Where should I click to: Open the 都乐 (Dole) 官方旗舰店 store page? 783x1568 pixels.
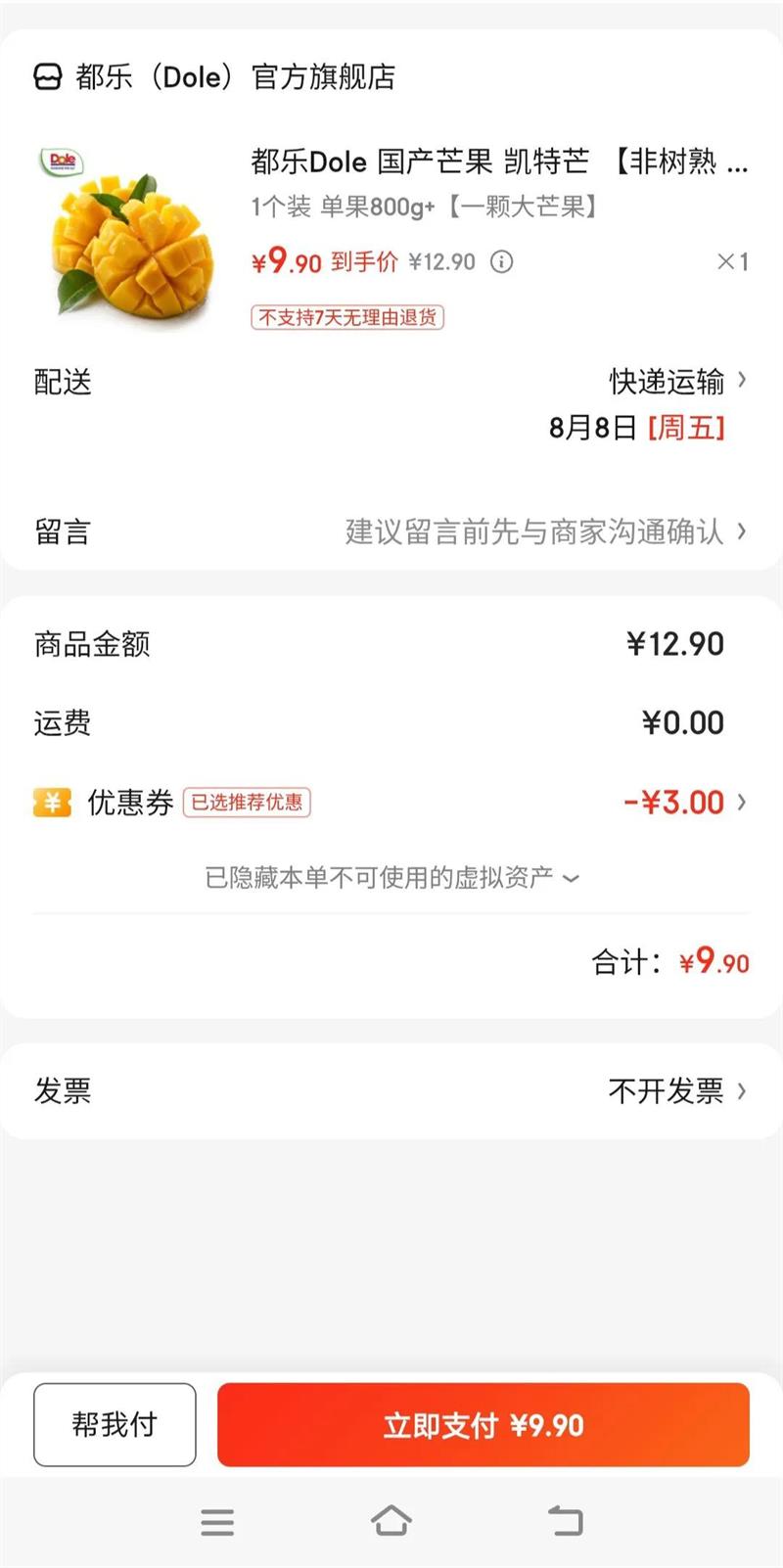pyautogui.click(x=215, y=76)
